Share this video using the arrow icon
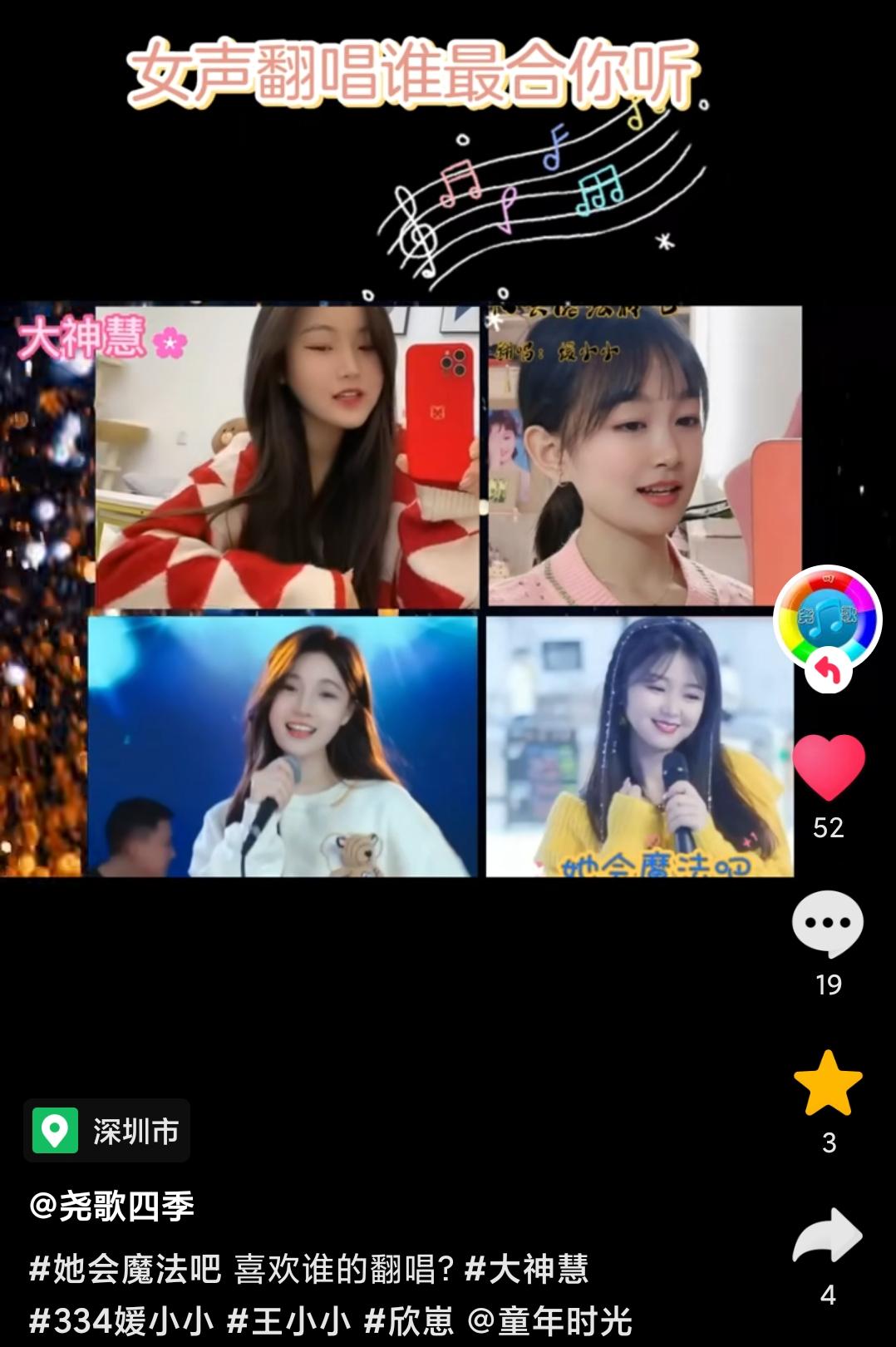The width and height of the screenshot is (896, 1347). tap(828, 1236)
